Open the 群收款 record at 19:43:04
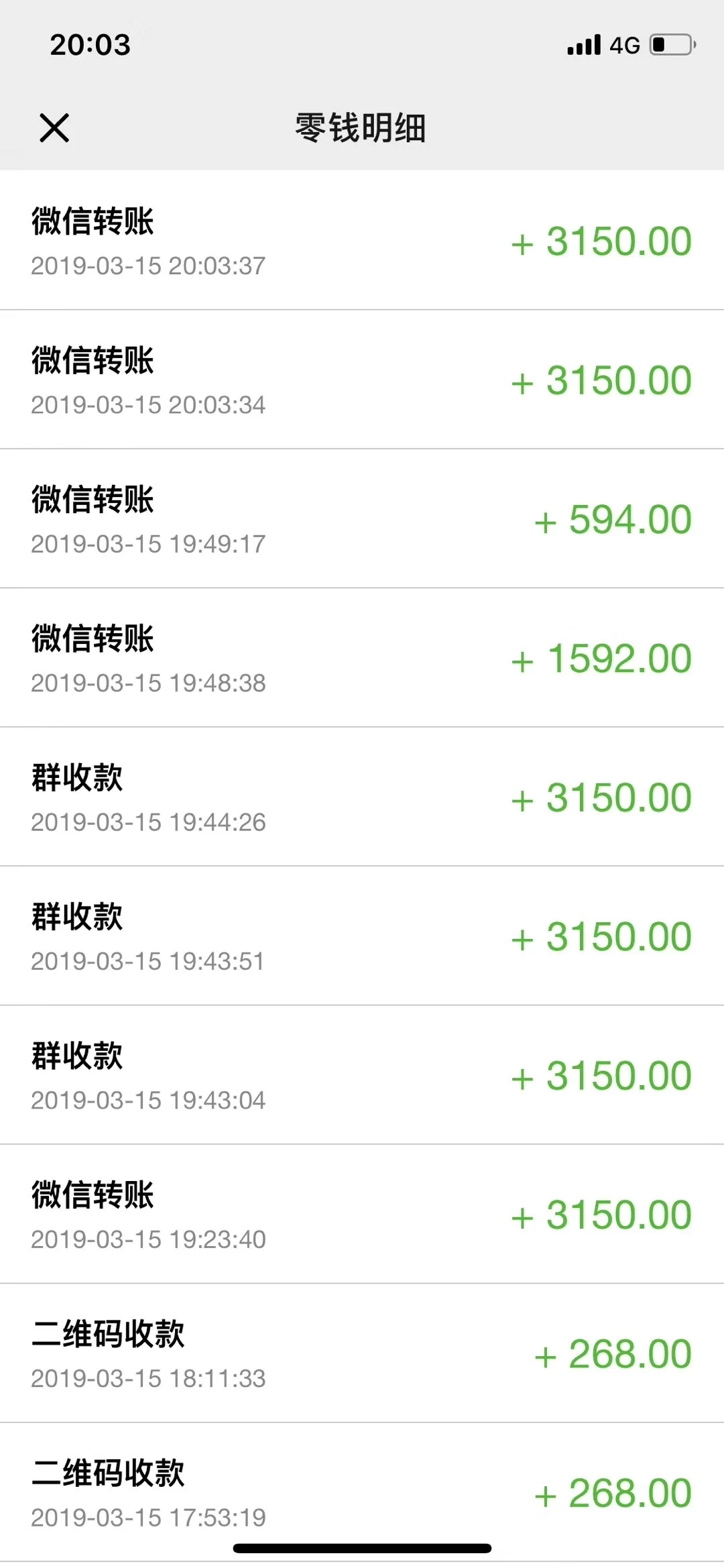This screenshot has height=1568, width=724. 362,1075
